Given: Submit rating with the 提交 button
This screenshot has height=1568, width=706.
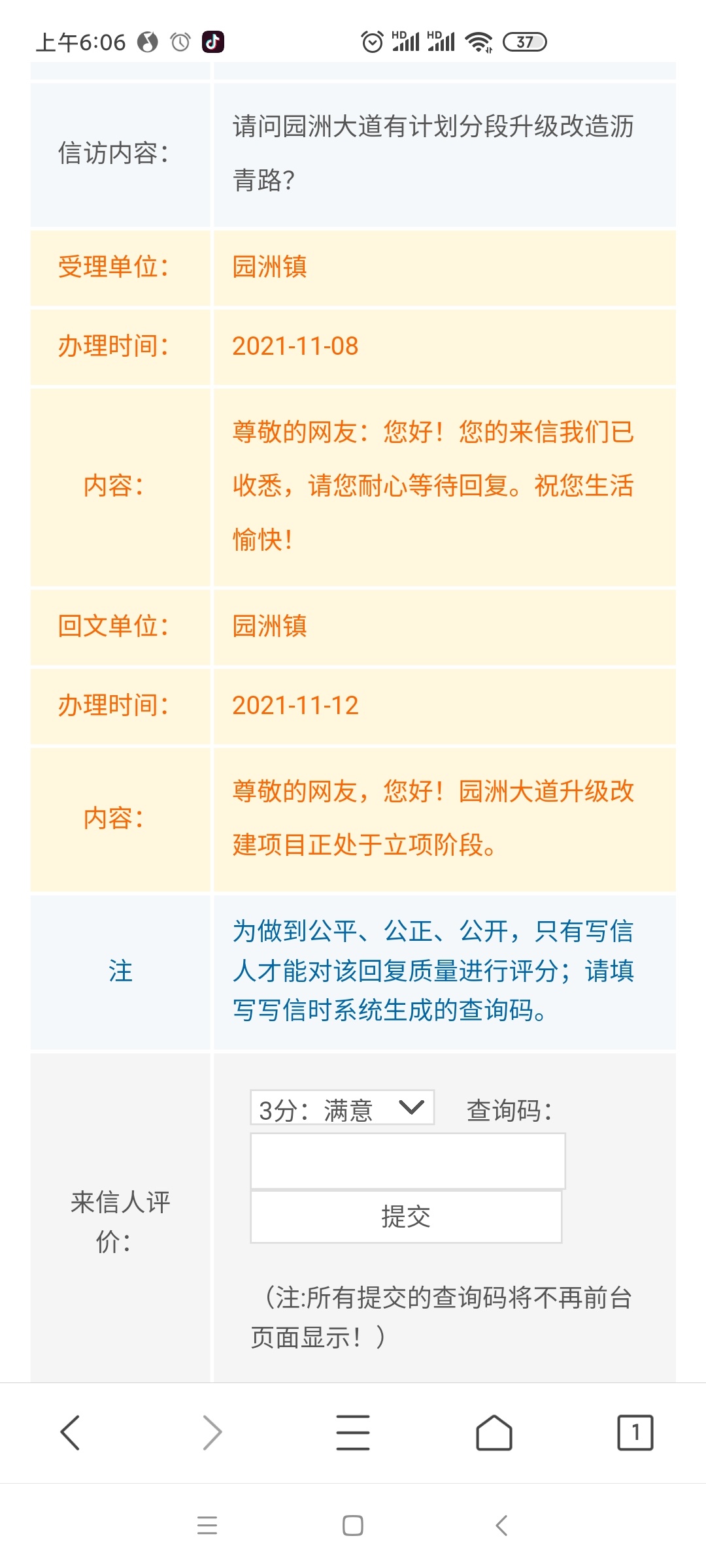Looking at the screenshot, I should (406, 1217).
